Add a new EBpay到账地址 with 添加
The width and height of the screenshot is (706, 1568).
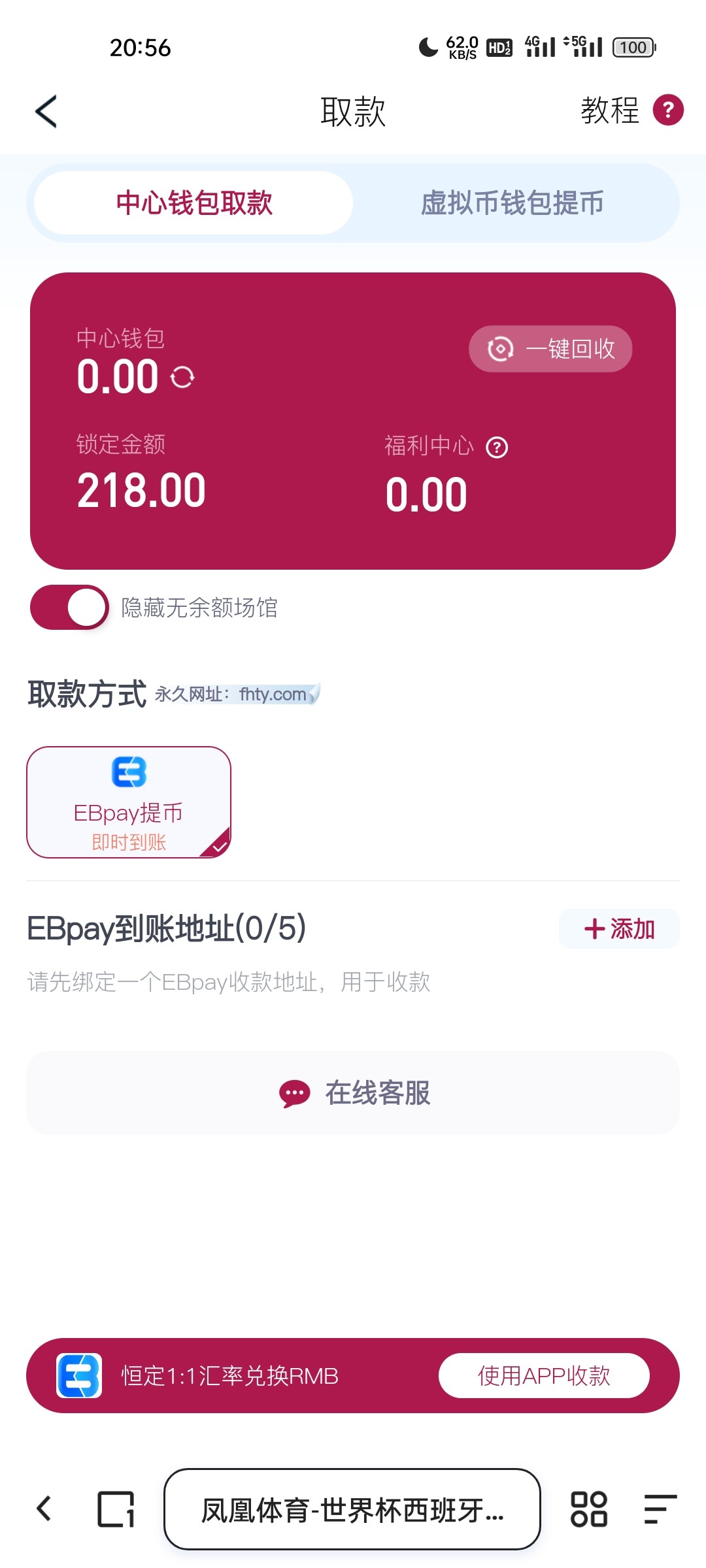619,928
